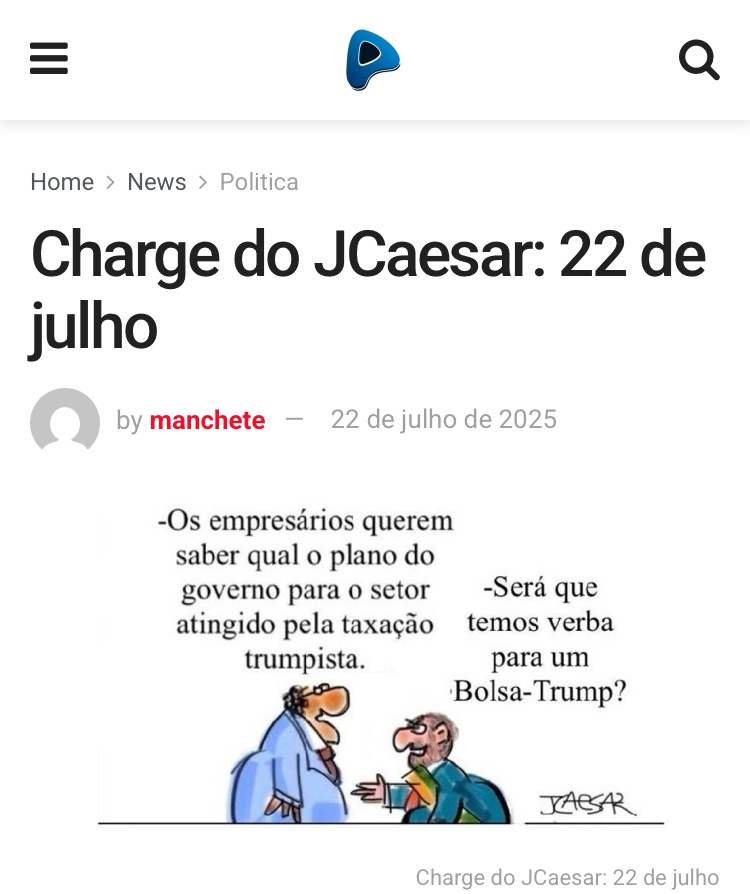View author manchete's profile
750x894 pixels.
(x=207, y=420)
